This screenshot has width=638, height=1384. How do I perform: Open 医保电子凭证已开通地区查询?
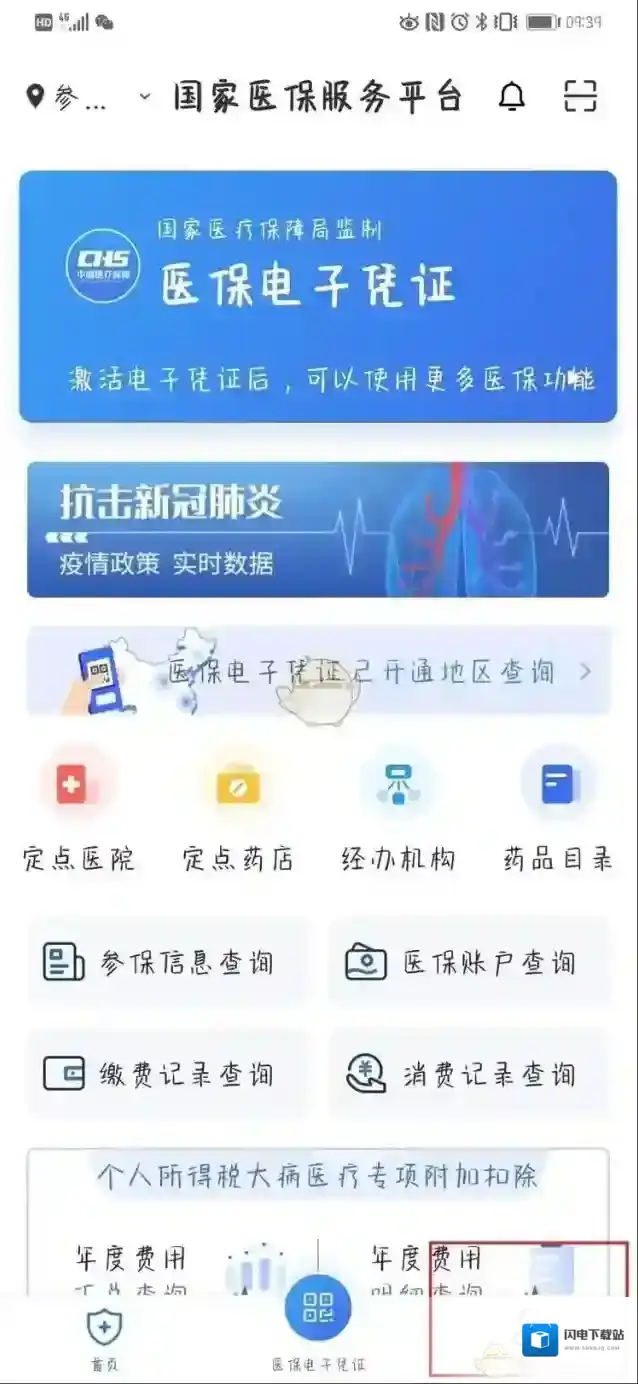pyautogui.click(x=318, y=671)
